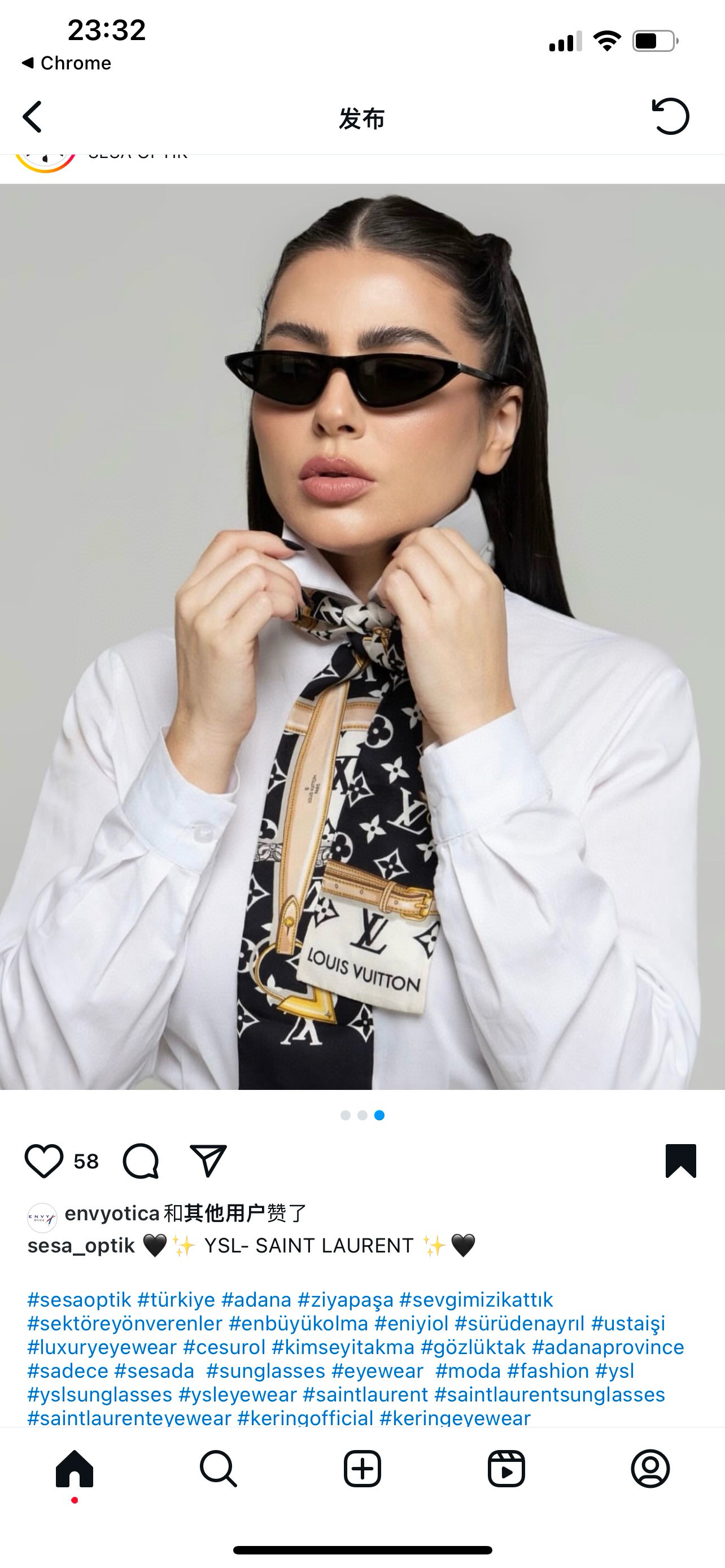The width and height of the screenshot is (725, 1568).
Task: Go back using the top-left arrow
Action: tap(33, 116)
